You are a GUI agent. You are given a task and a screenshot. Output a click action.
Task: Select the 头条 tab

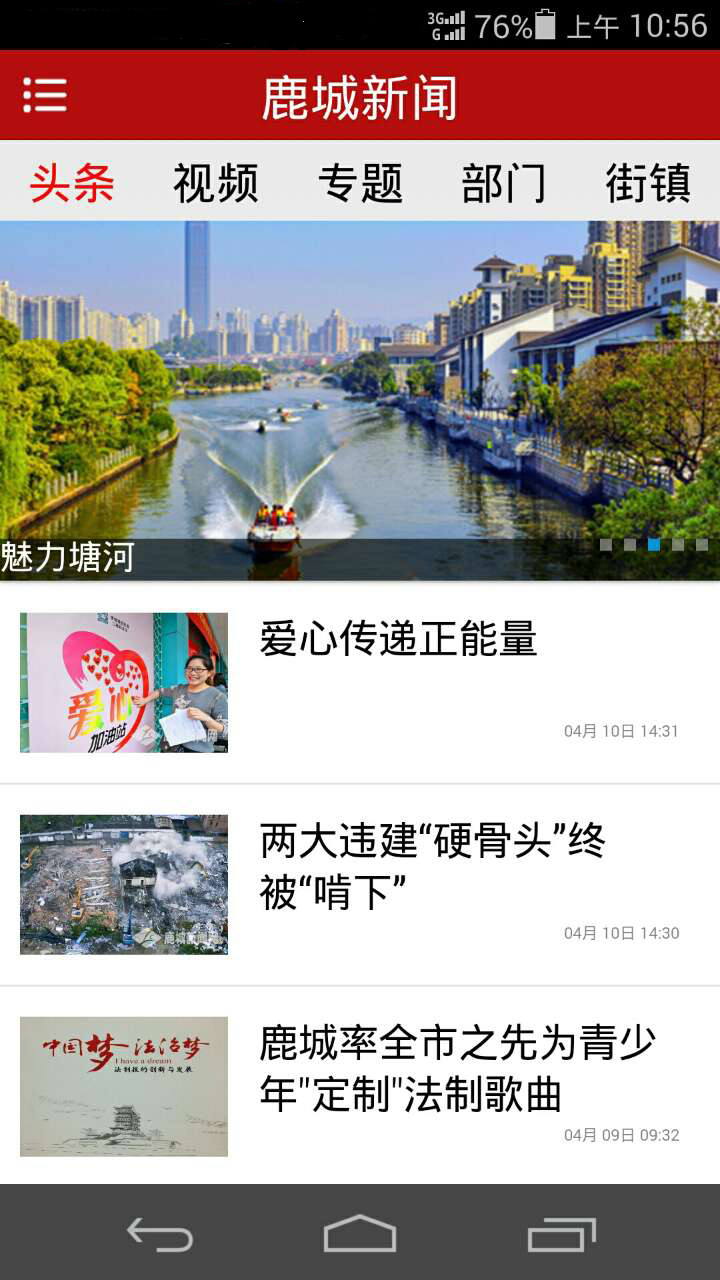pyautogui.click(x=72, y=183)
